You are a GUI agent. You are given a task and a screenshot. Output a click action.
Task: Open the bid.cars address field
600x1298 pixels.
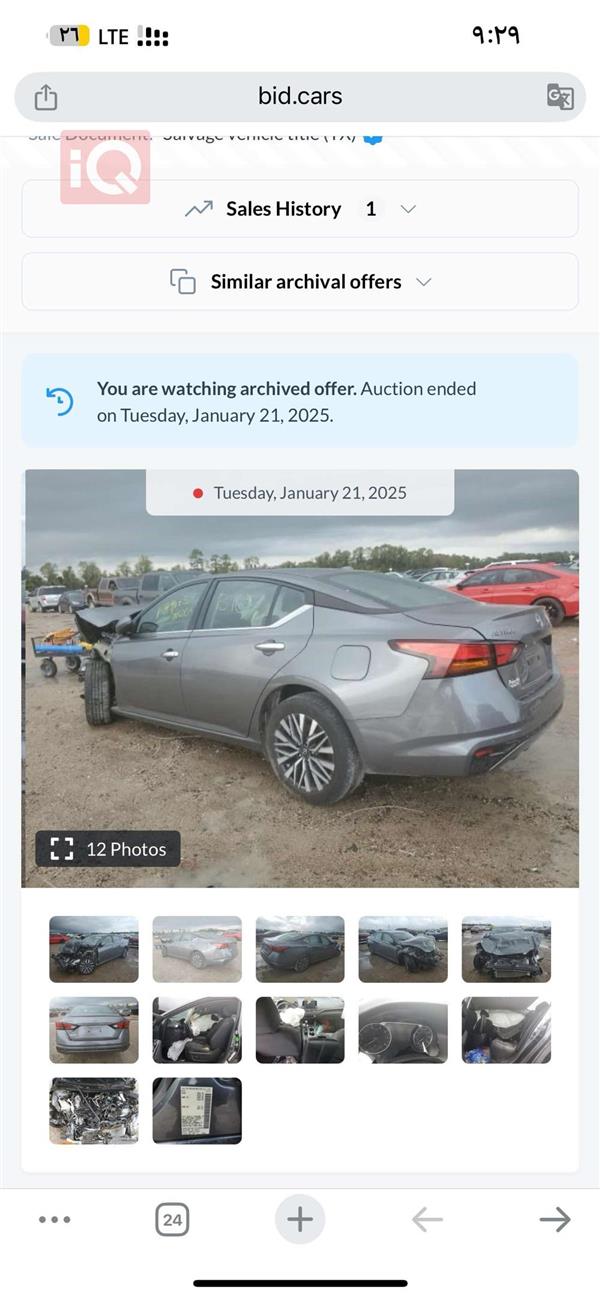(300, 97)
